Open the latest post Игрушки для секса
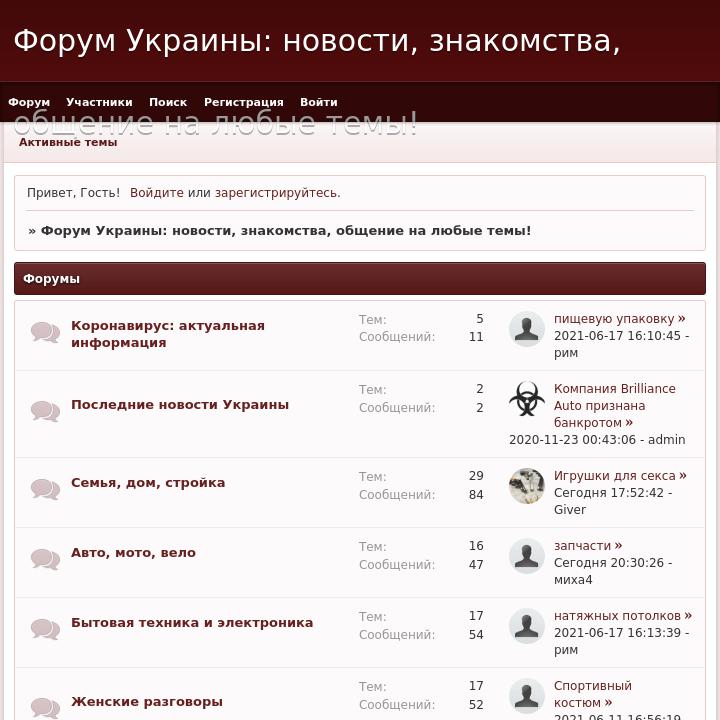The height and width of the screenshot is (720, 720). (614, 476)
